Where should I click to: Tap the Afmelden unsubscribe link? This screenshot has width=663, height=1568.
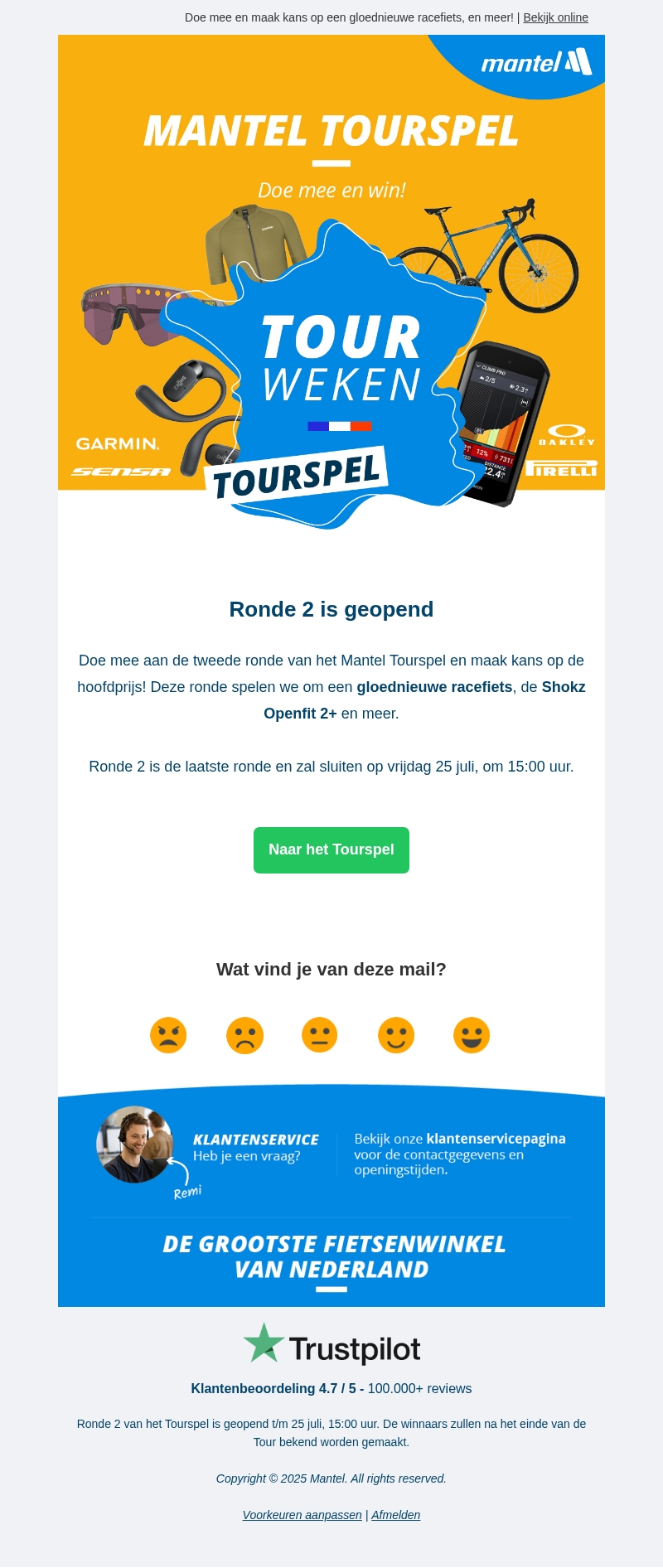[x=395, y=1515]
